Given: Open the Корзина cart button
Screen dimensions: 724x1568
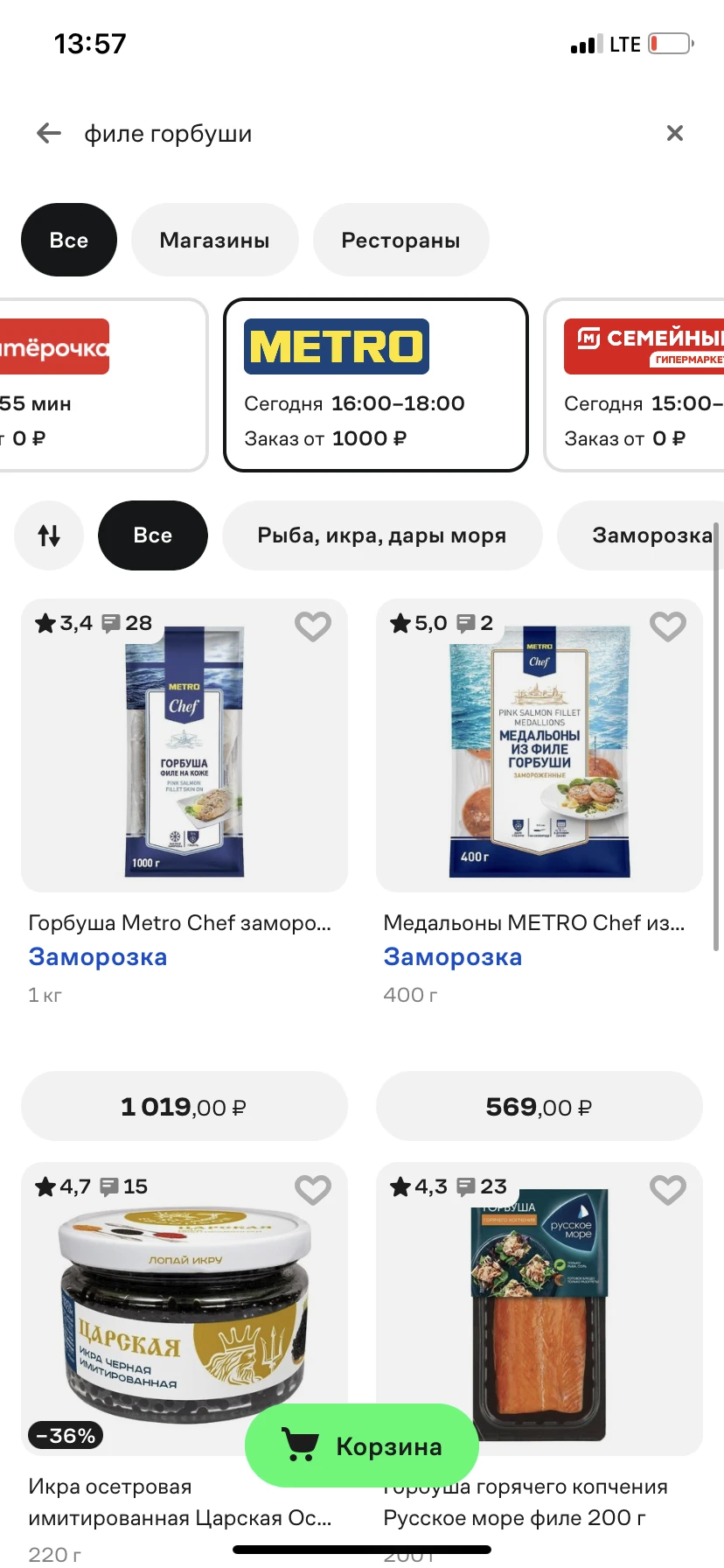Looking at the screenshot, I should tap(362, 1446).
